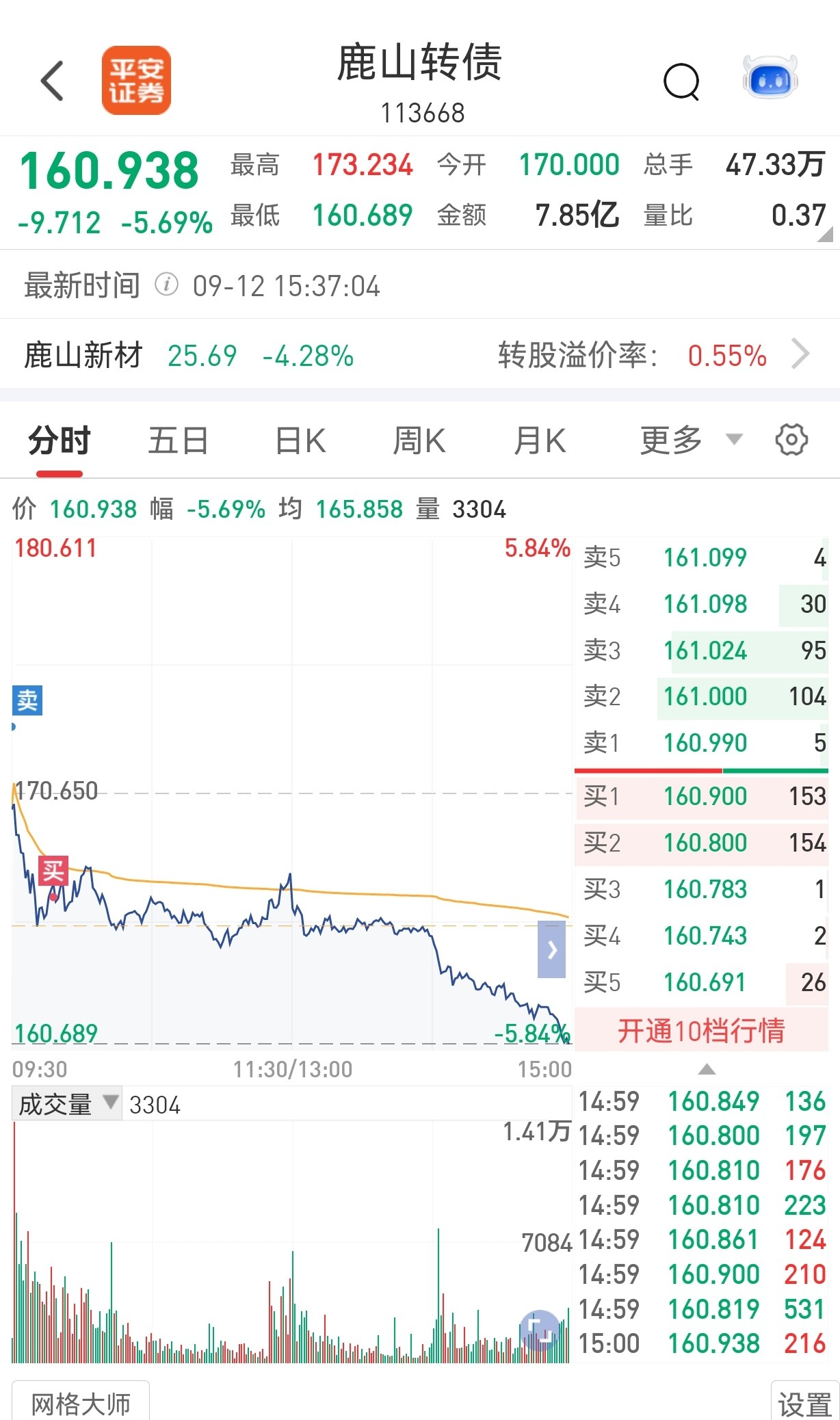Expand the trade ticks with the up triangle

(x=707, y=1069)
